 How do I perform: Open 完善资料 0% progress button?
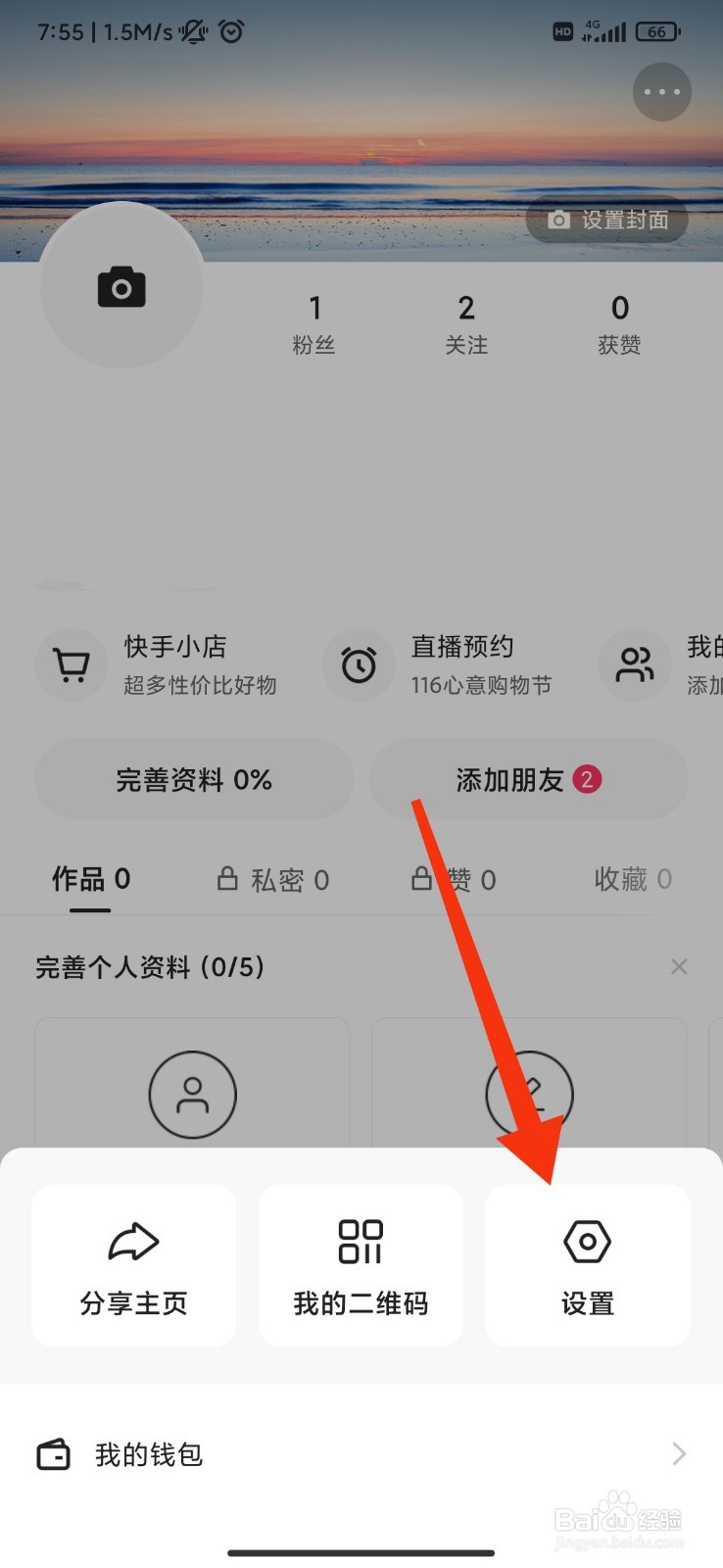tap(193, 779)
